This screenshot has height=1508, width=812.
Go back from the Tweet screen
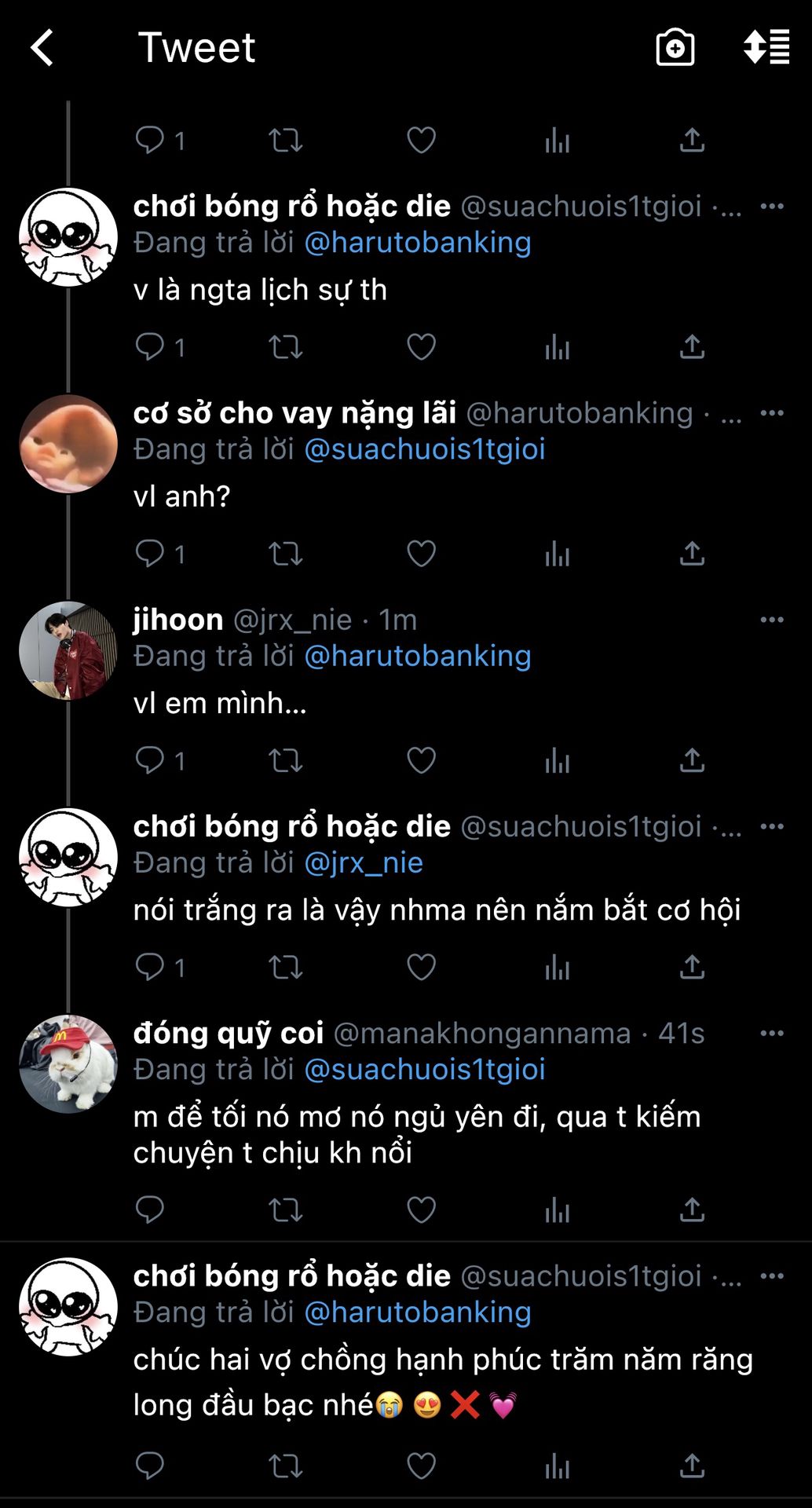pyautogui.click(x=42, y=48)
